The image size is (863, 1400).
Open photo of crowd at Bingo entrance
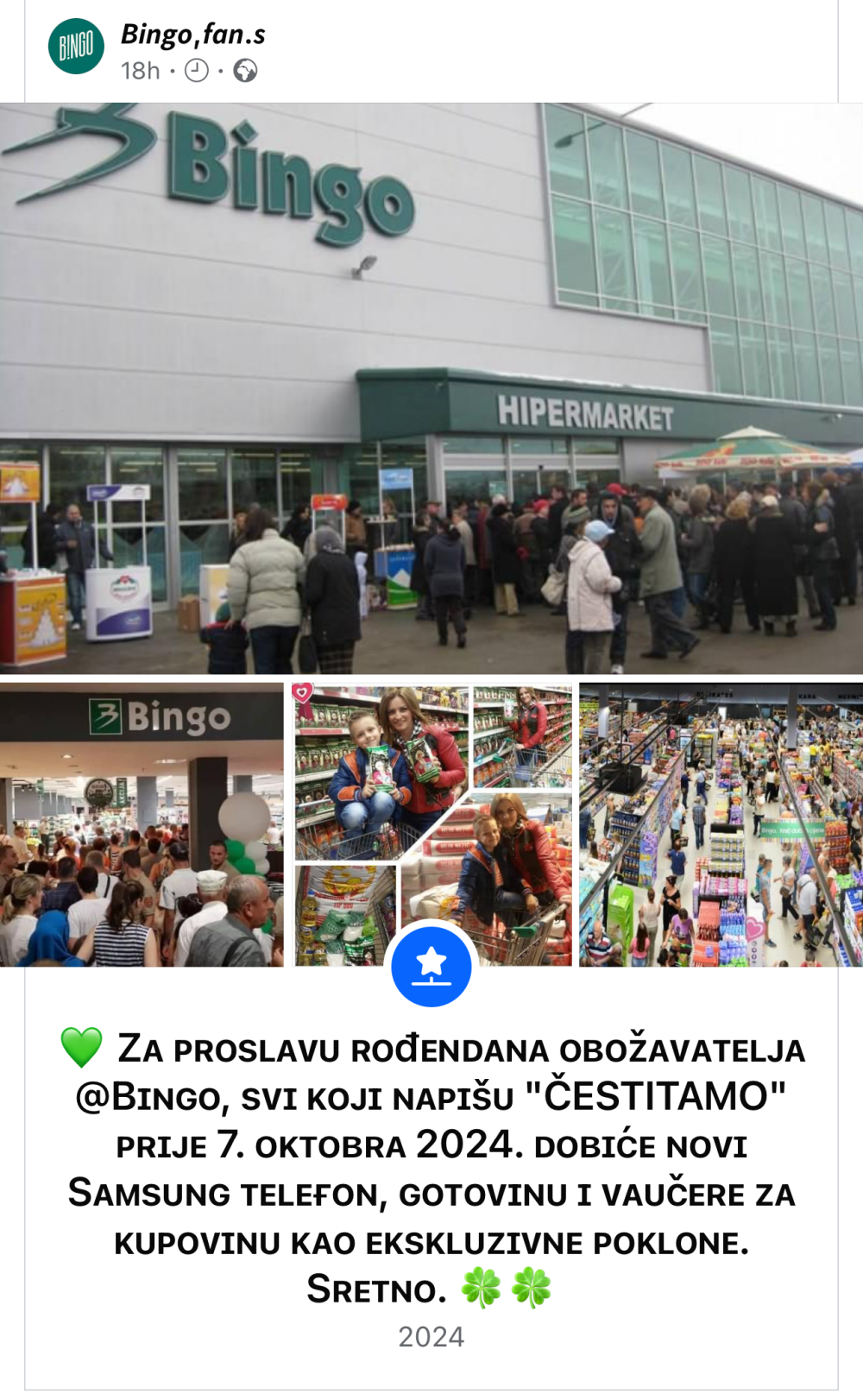pos(142,824)
